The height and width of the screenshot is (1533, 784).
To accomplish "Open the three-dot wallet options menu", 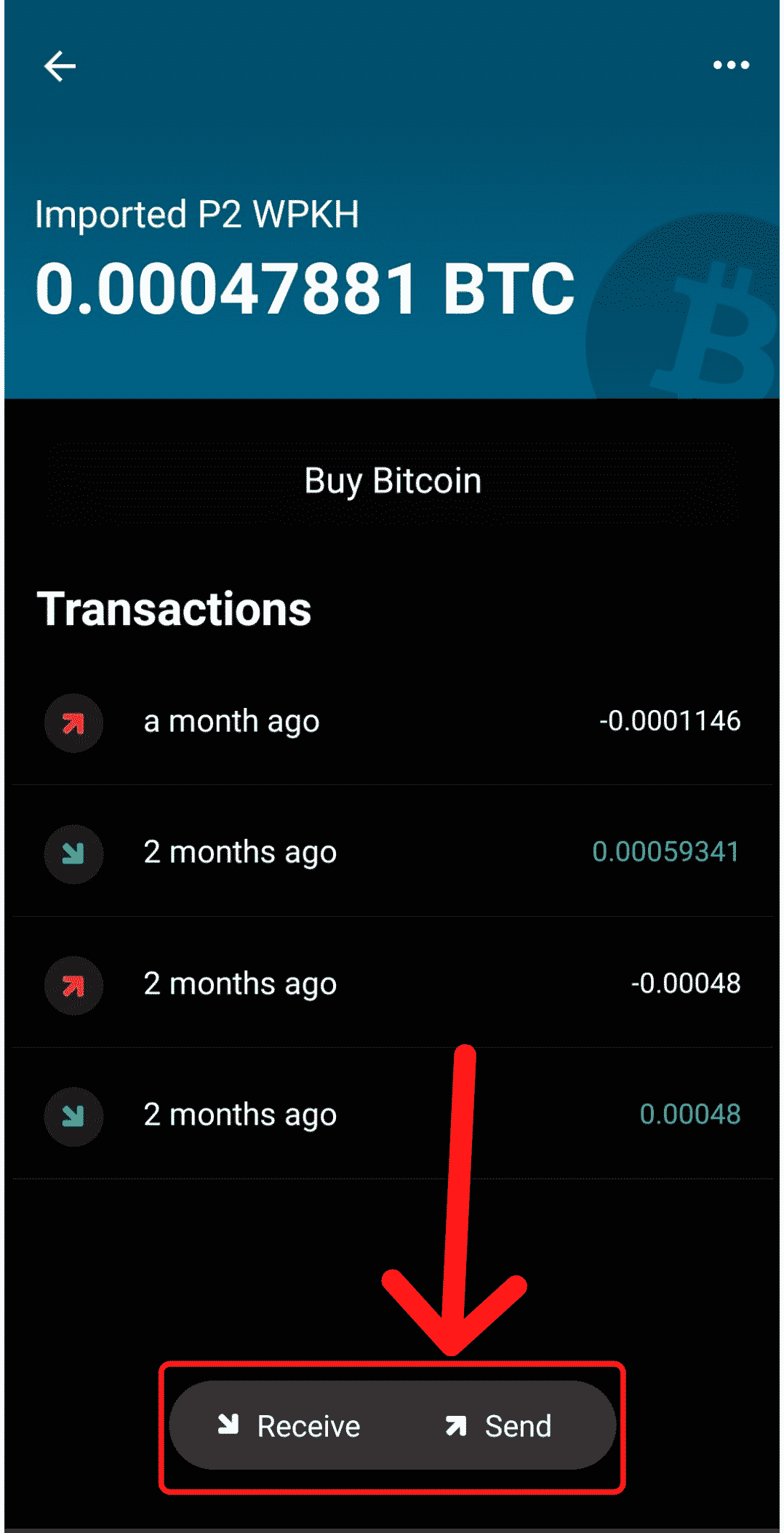I will pos(730,65).
